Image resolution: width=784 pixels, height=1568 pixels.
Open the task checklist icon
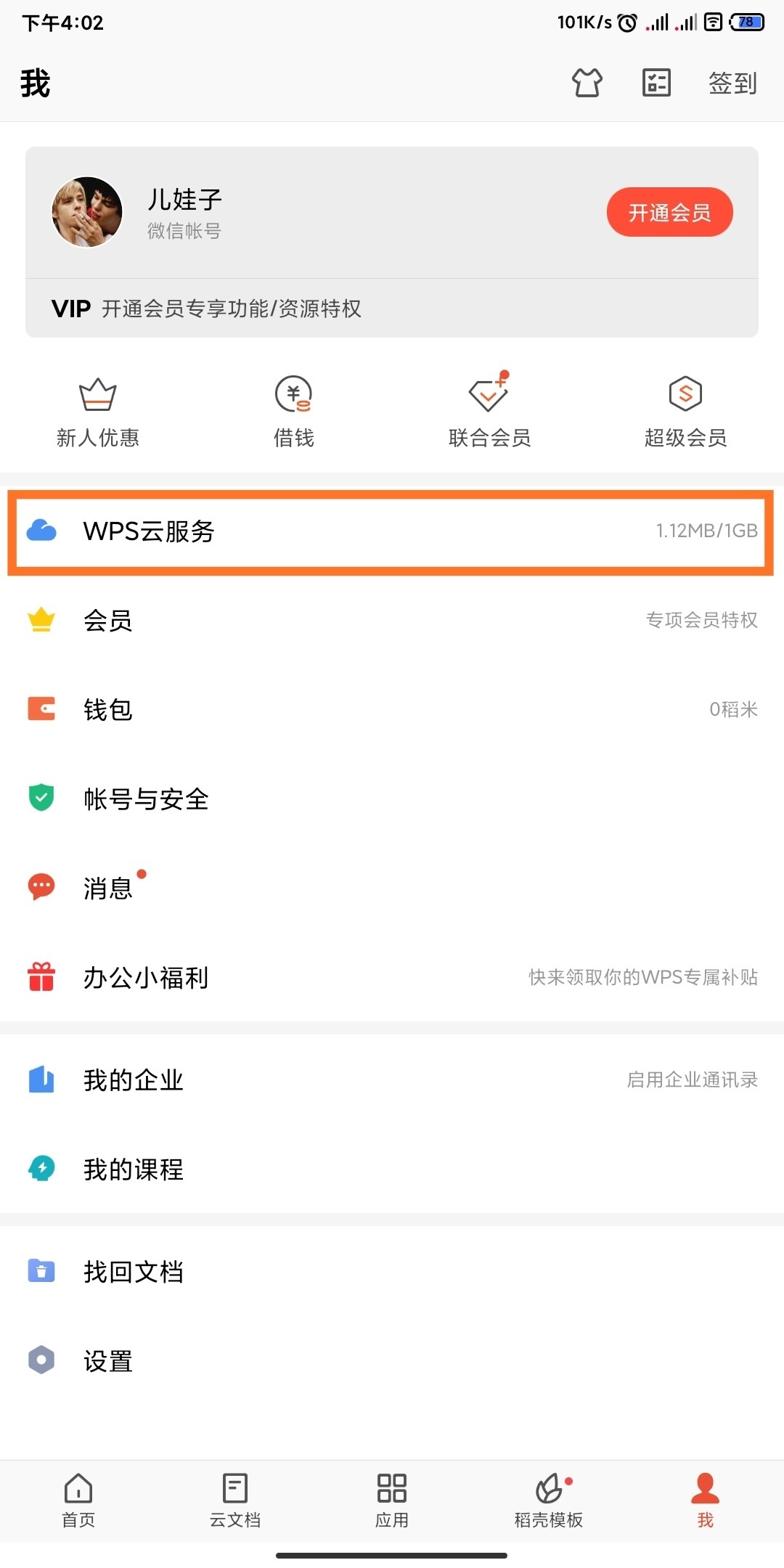pos(656,83)
